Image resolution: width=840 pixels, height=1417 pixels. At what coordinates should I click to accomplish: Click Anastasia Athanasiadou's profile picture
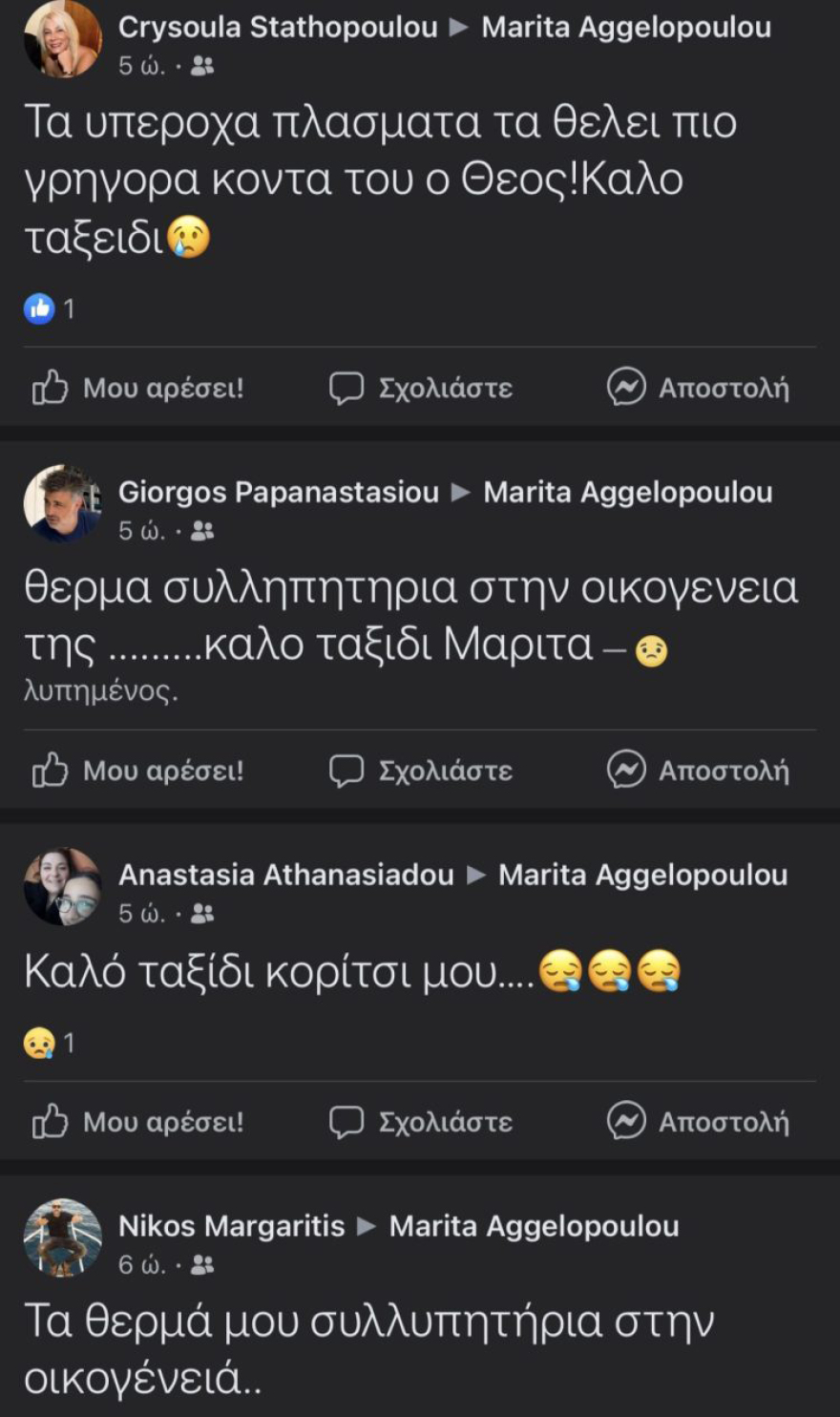click(61, 884)
